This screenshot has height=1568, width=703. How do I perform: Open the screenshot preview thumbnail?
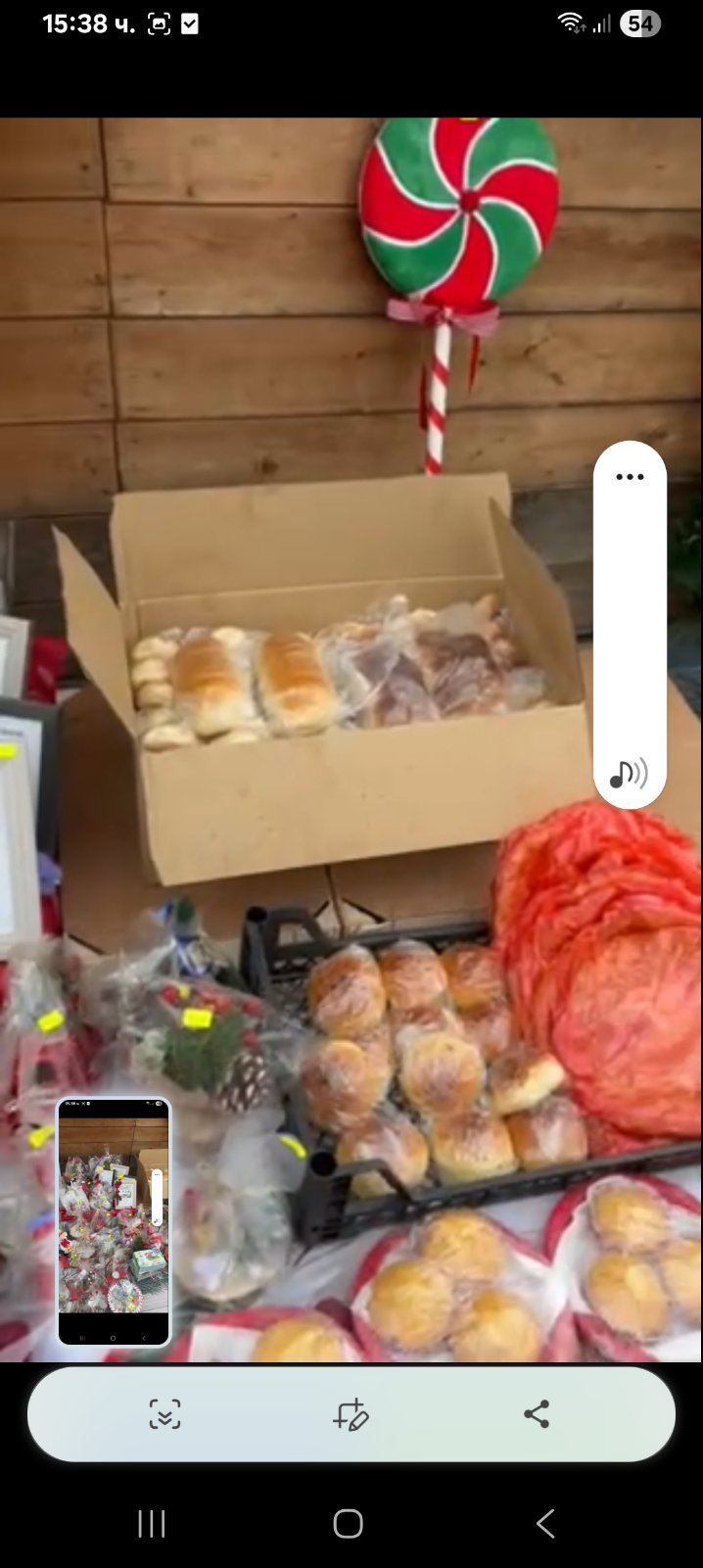pos(115,1220)
